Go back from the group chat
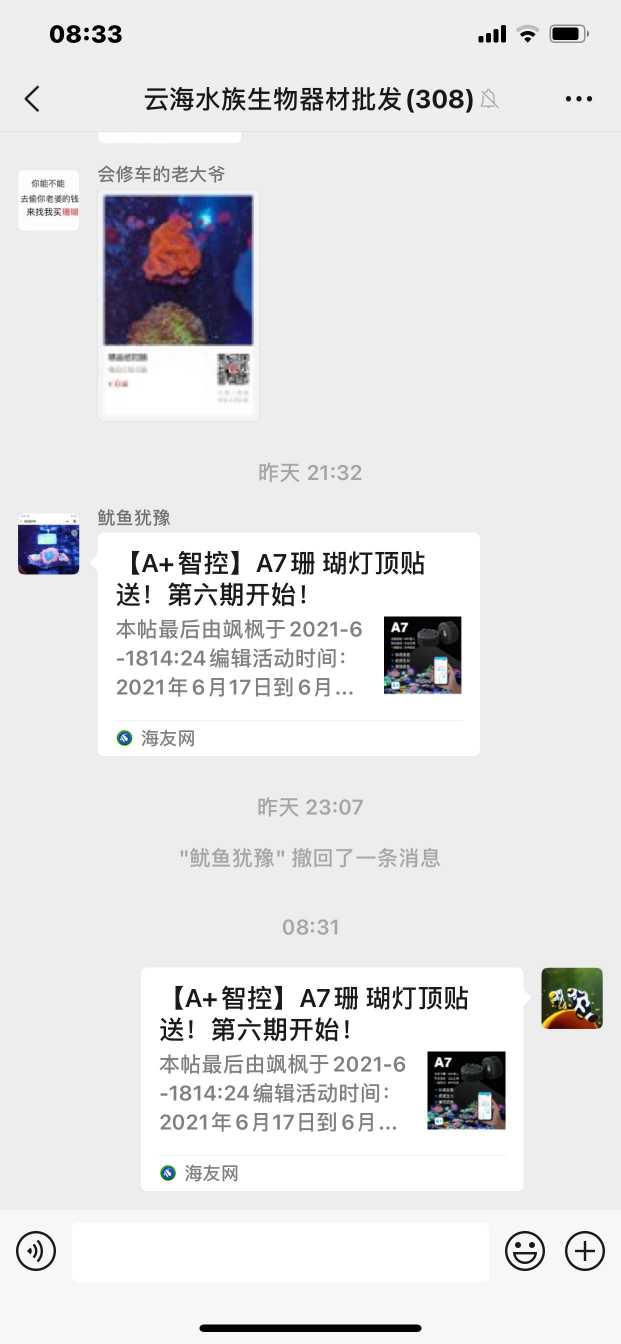This screenshot has width=621, height=1344. coord(32,99)
